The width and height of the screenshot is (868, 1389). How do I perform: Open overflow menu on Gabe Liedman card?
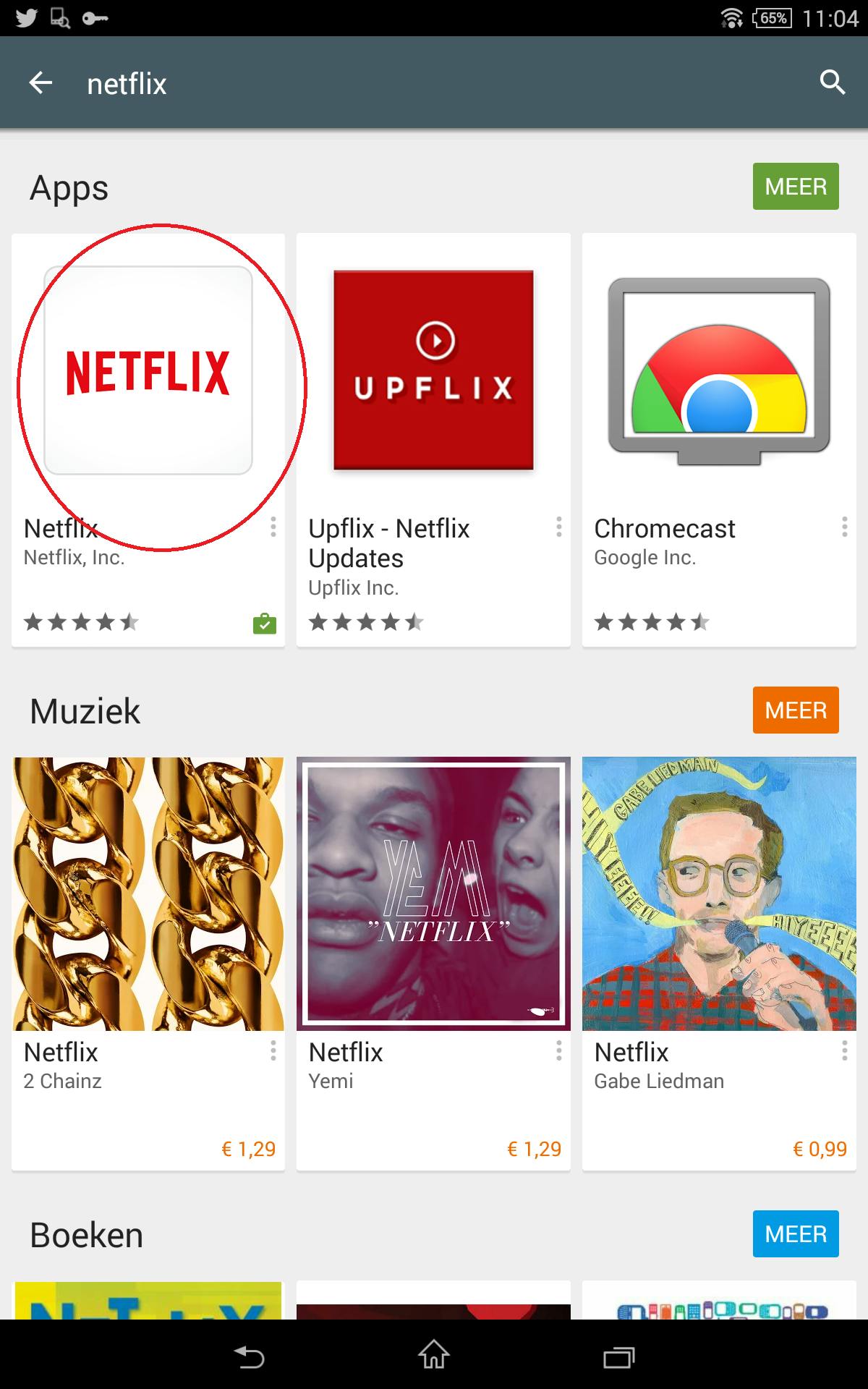(x=844, y=1050)
